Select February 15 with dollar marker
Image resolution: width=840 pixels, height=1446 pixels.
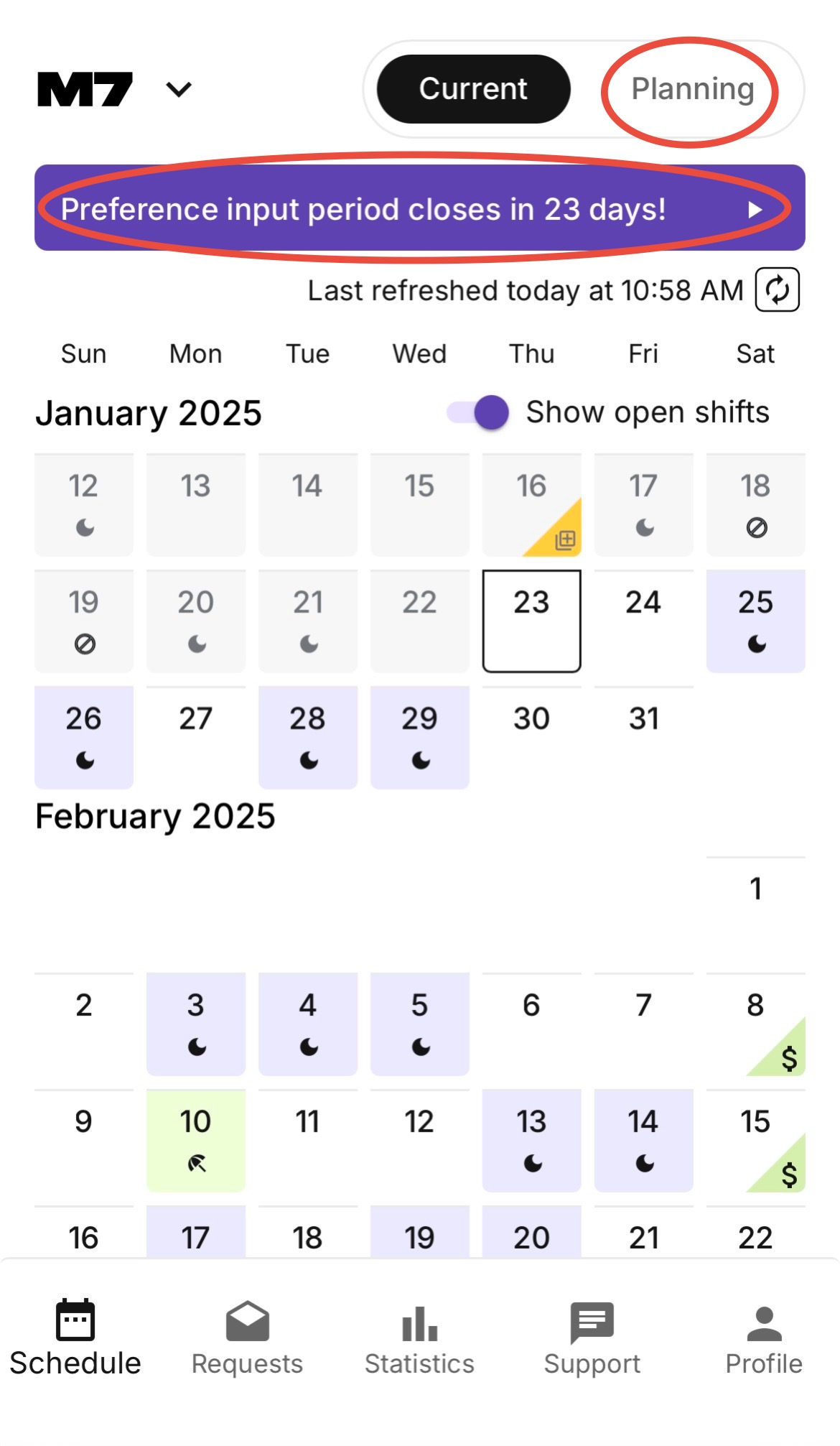[755, 1140]
